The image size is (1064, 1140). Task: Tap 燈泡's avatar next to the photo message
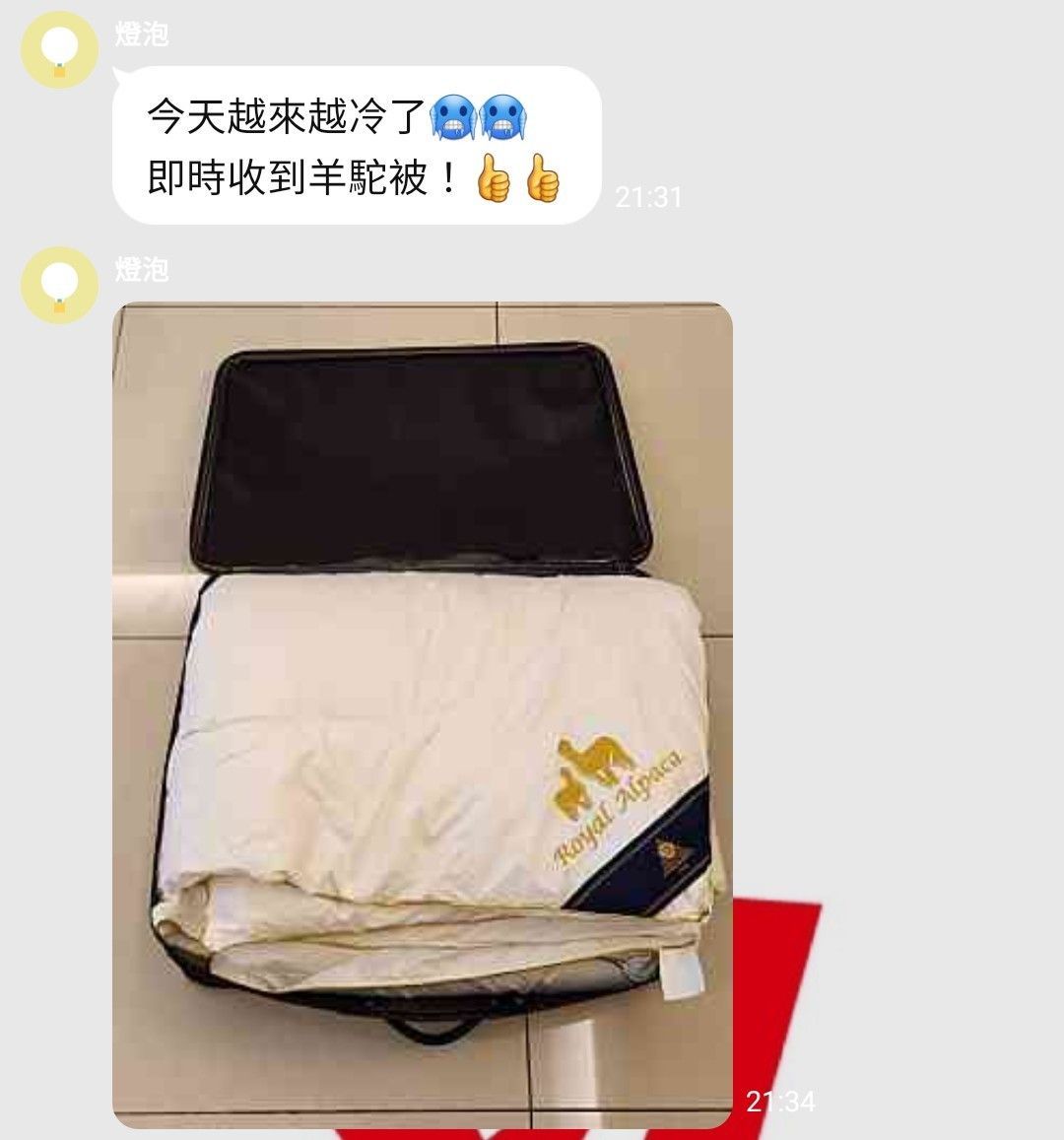tap(59, 285)
